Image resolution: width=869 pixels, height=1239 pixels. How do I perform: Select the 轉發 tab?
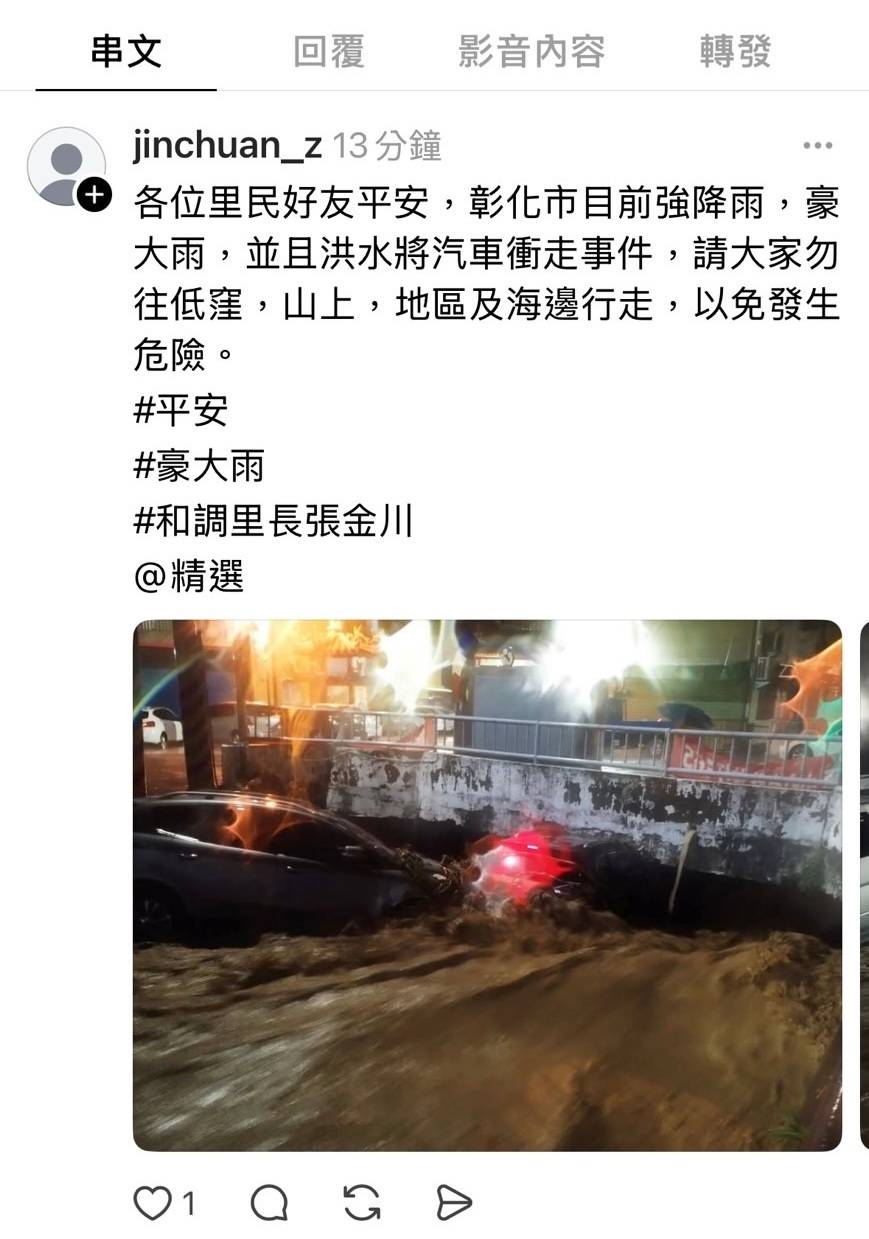[735, 51]
